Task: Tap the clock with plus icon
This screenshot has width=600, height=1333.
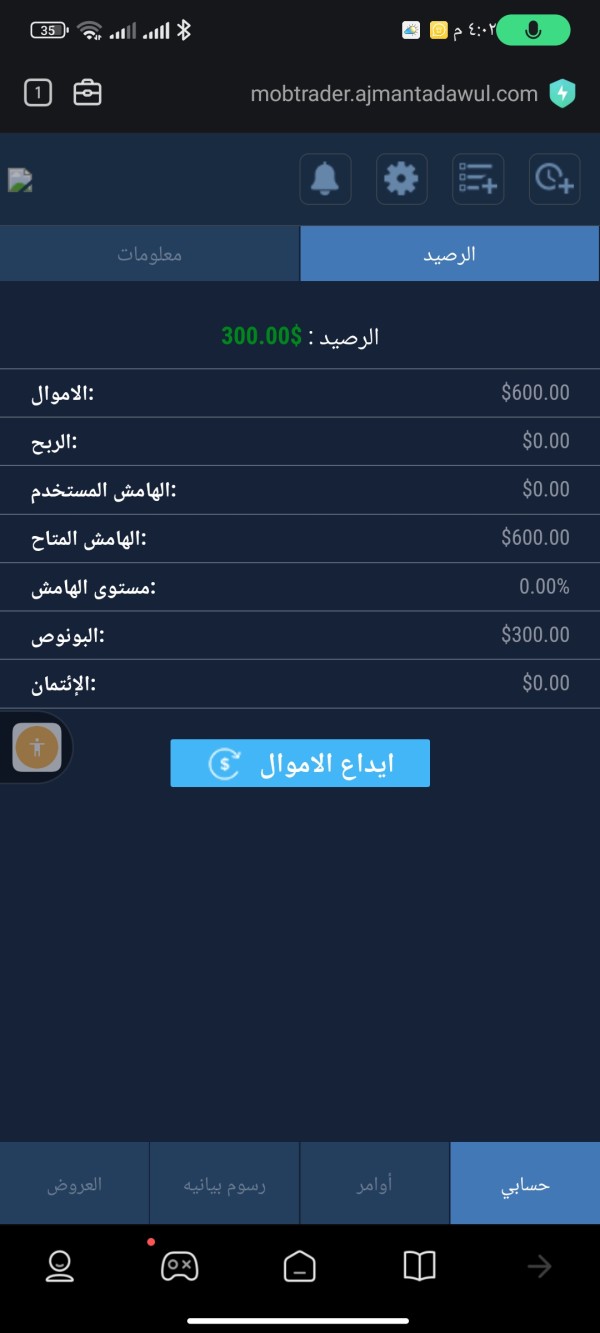Action: pyautogui.click(x=554, y=179)
